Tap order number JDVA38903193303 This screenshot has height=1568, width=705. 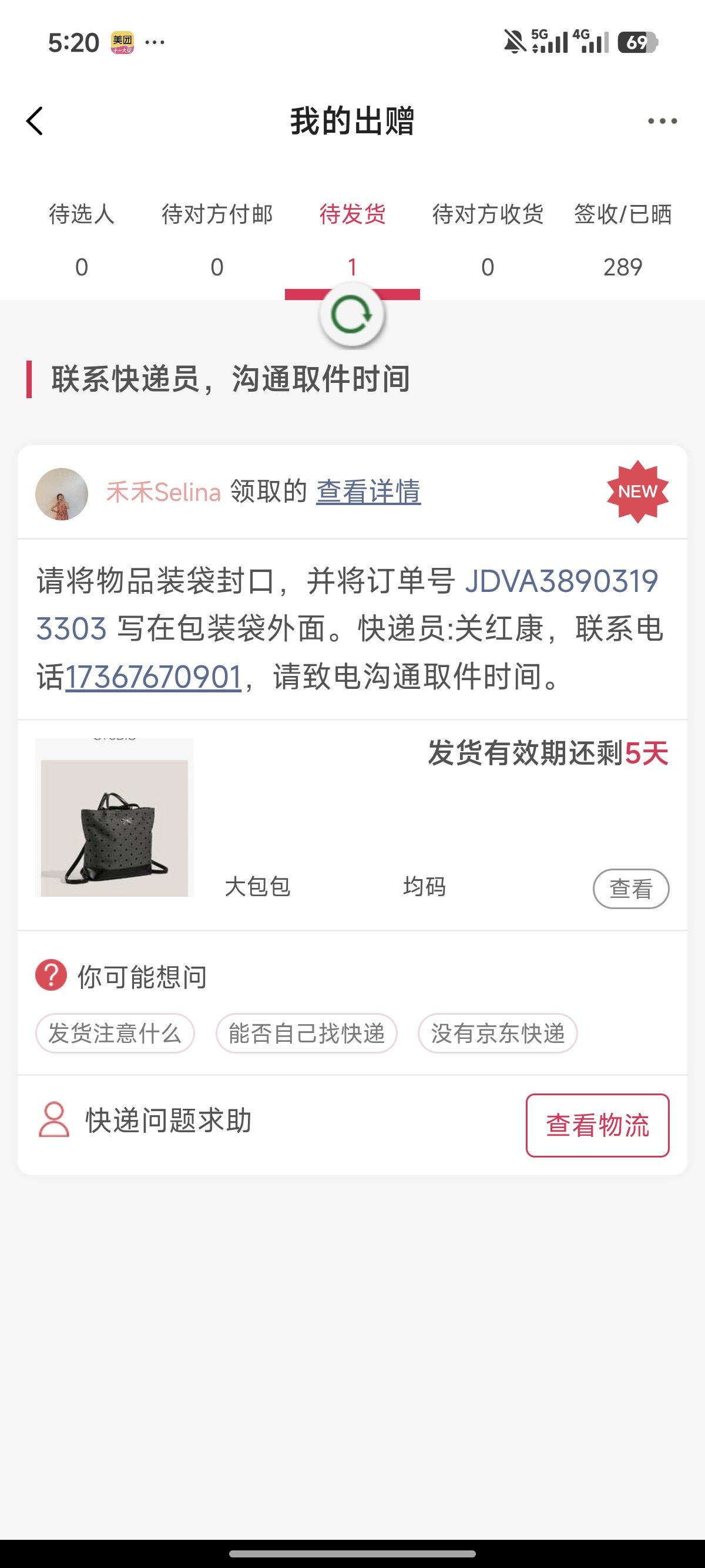[560, 581]
